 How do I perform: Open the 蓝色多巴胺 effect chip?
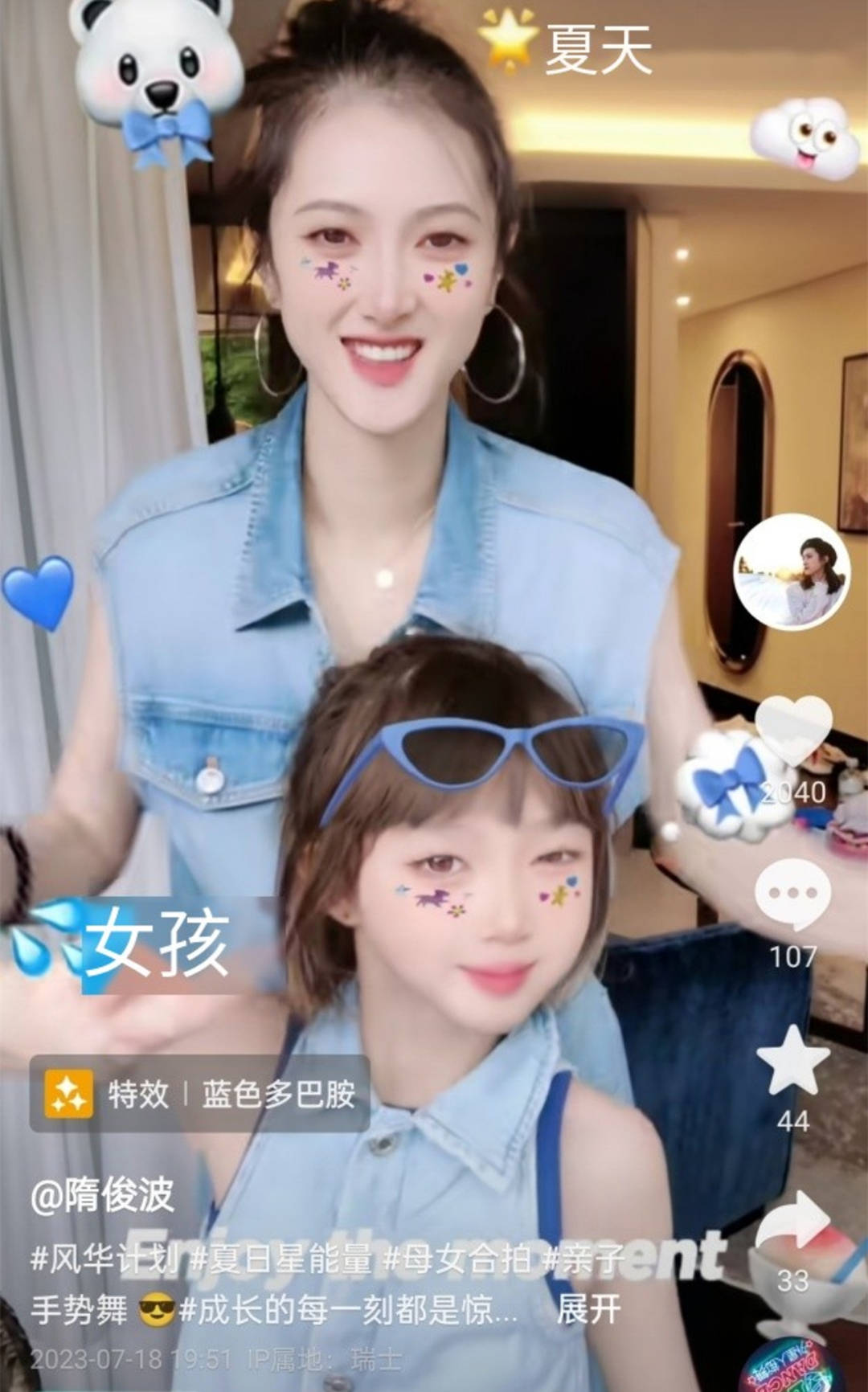coord(199,1094)
